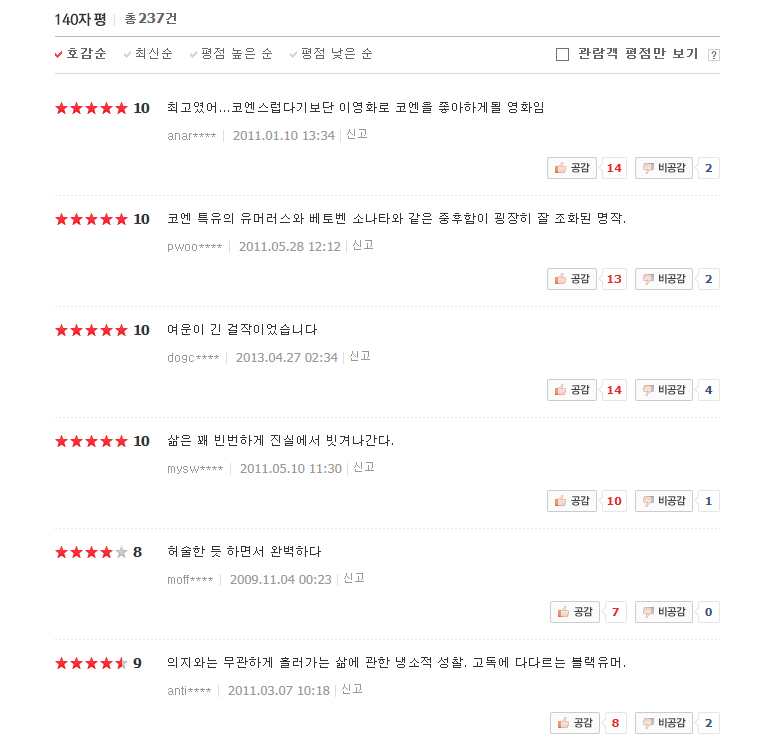The image size is (770, 740).
Task: Tap 비공감 on pwoo****'s review
Action: tap(664, 279)
